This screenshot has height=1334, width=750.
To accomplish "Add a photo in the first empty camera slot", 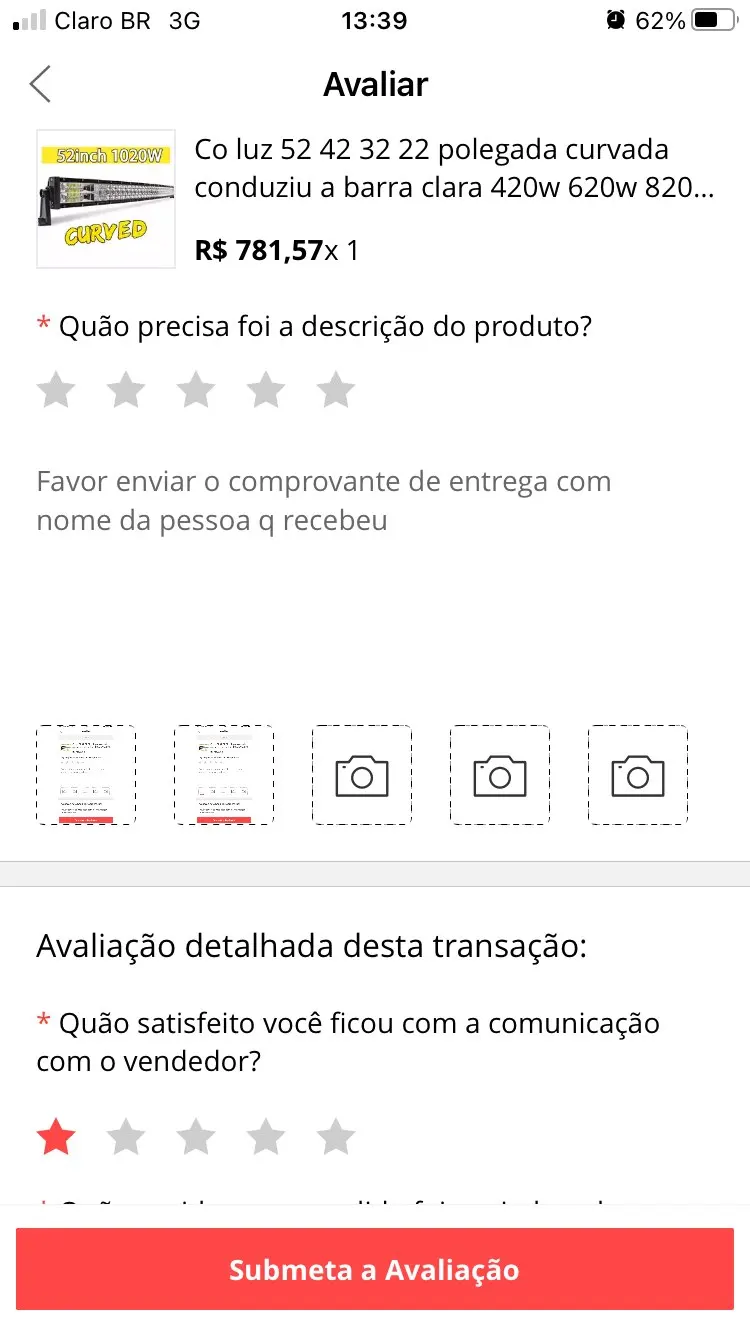I will (x=362, y=775).
